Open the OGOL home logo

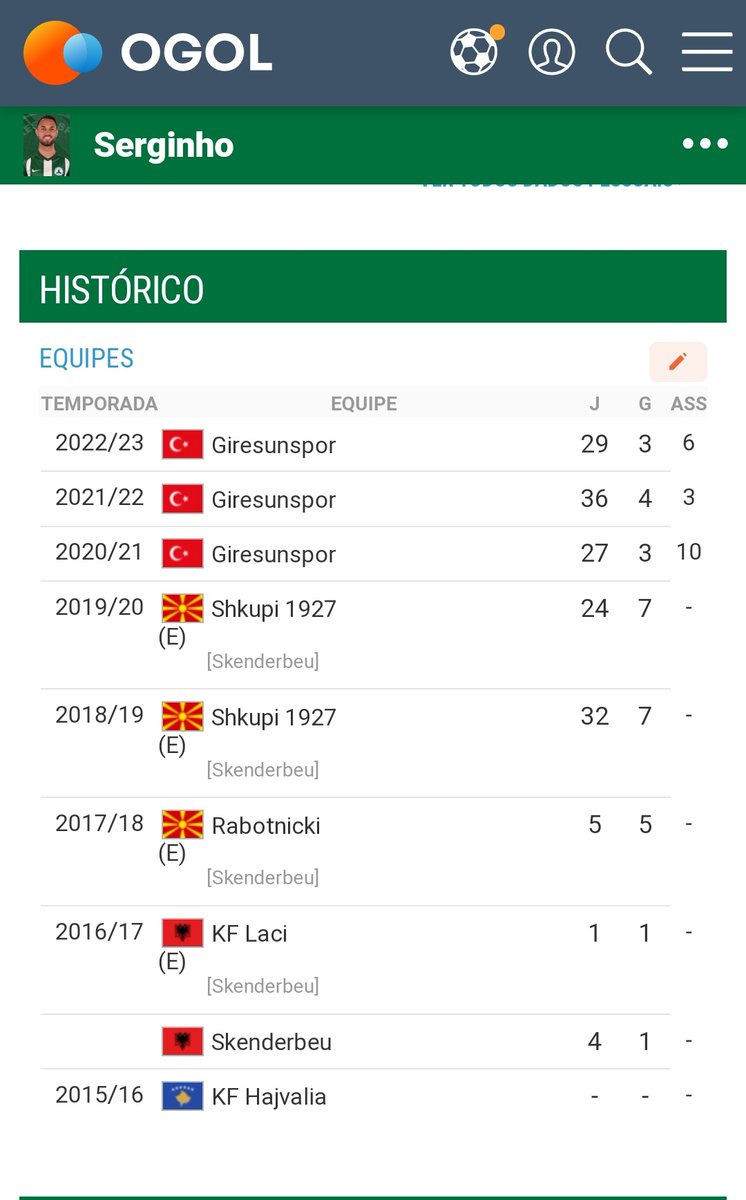pyautogui.click(x=148, y=52)
